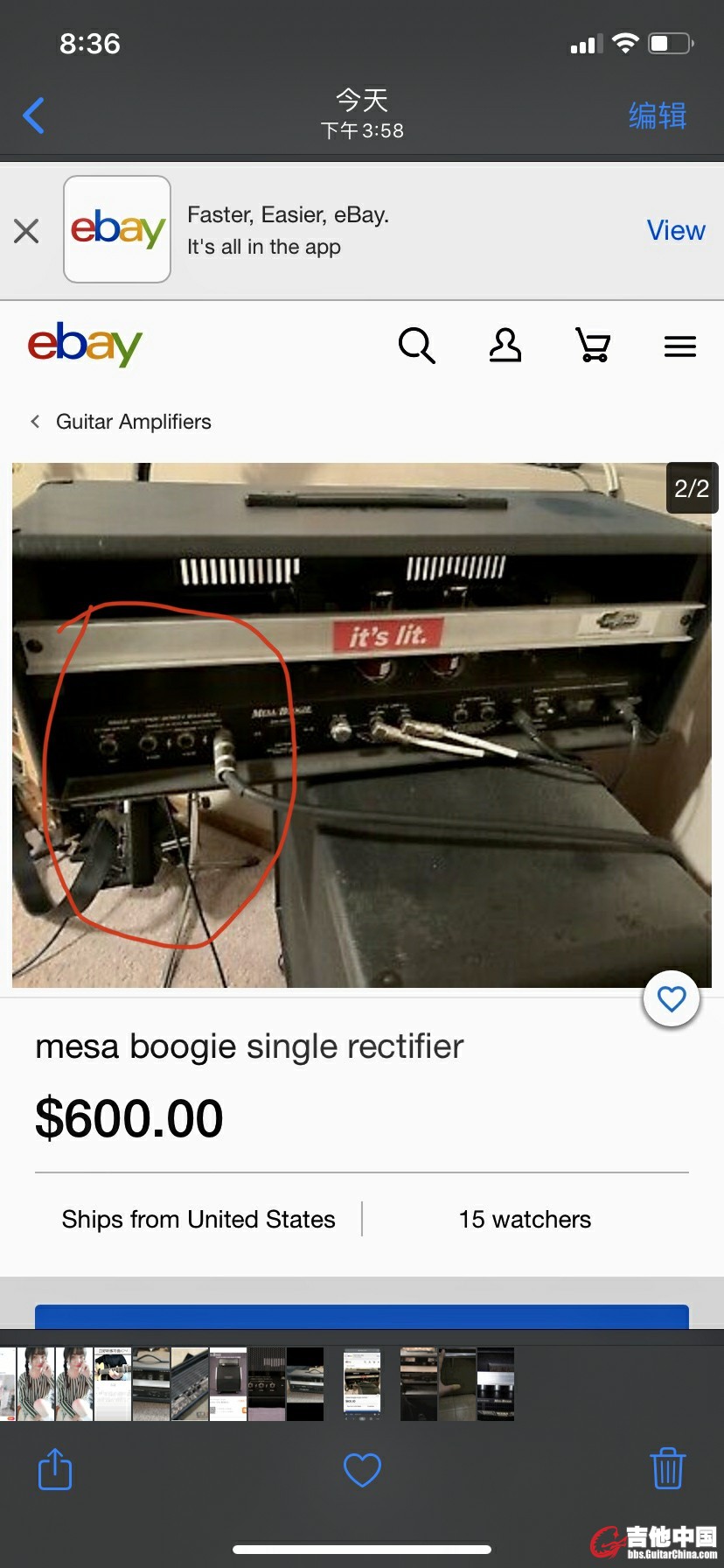Select the amp head thumbnail in the filmstrip

pos(151,1383)
